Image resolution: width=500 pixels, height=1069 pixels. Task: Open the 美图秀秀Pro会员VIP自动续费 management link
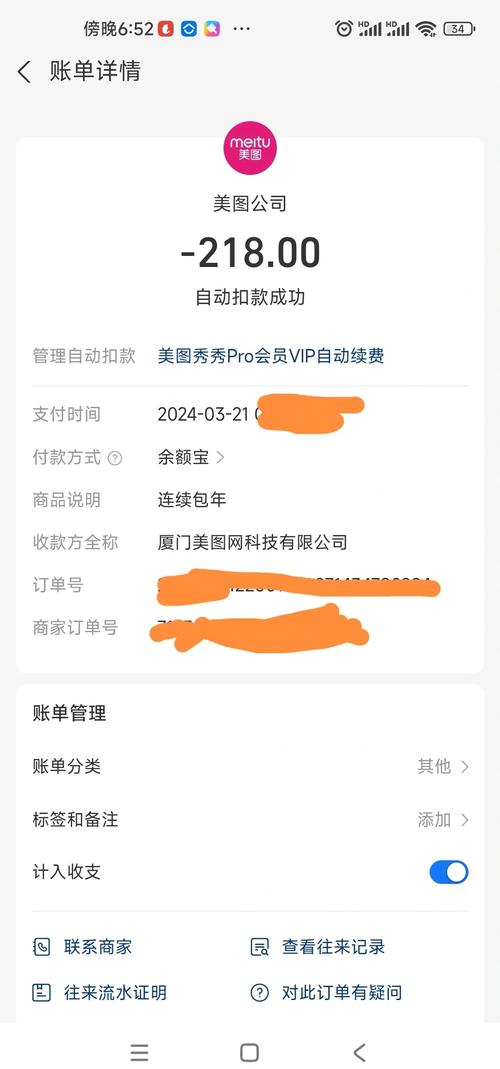click(271, 356)
